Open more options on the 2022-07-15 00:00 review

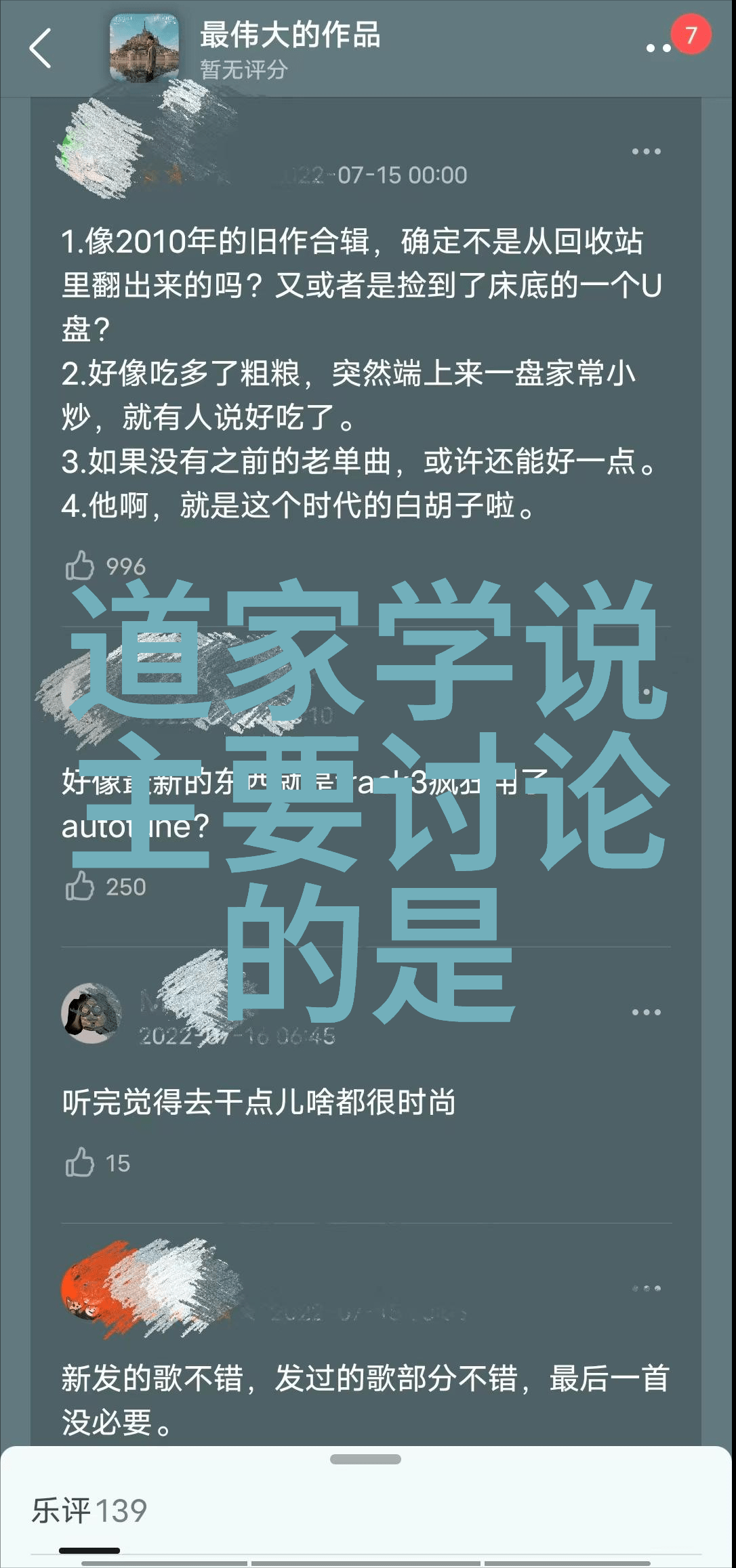646,152
